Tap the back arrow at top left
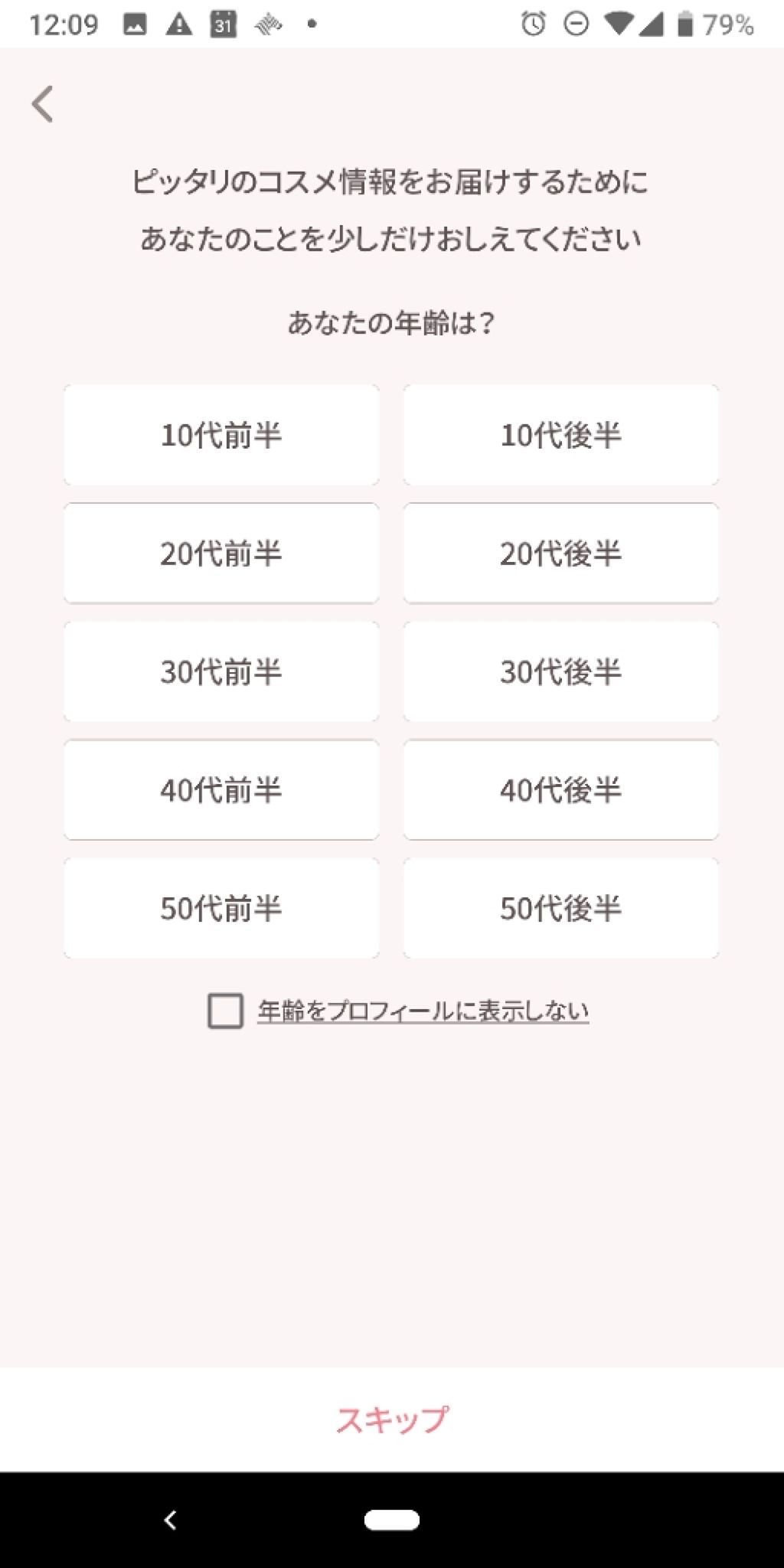This screenshot has height=1568, width=784. pos(44,104)
